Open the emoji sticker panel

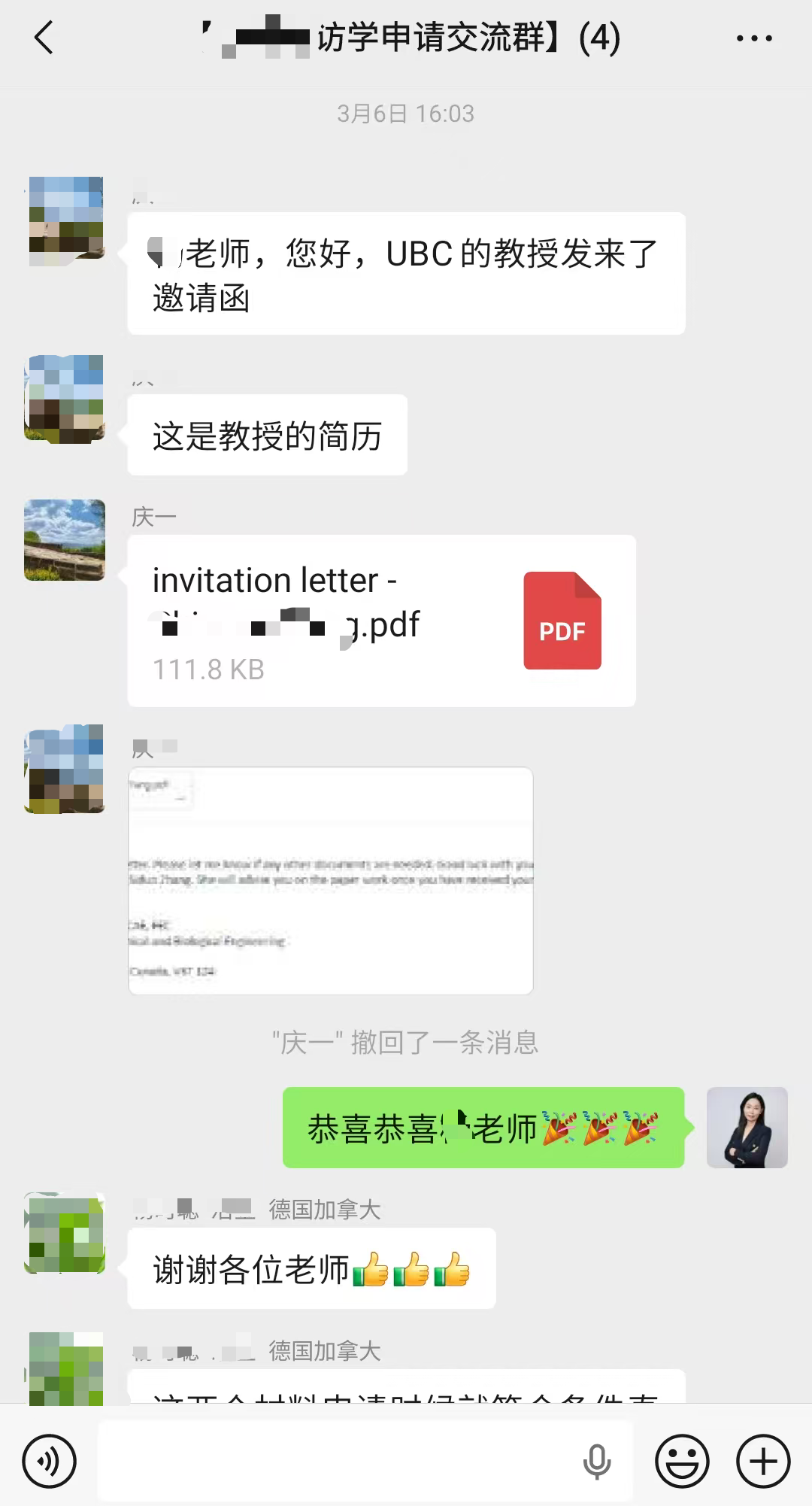[x=682, y=1462]
